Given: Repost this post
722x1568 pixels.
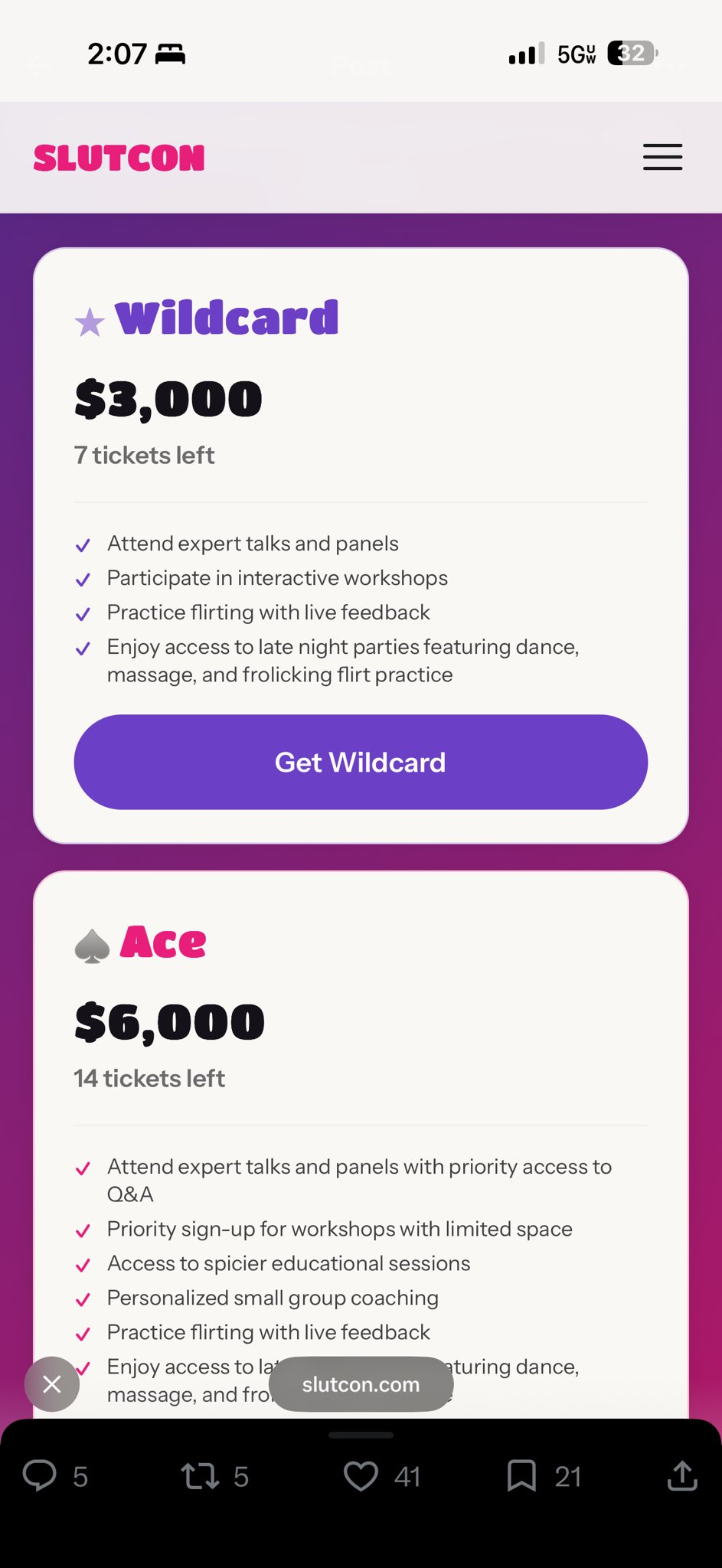Looking at the screenshot, I should [200, 1475].
